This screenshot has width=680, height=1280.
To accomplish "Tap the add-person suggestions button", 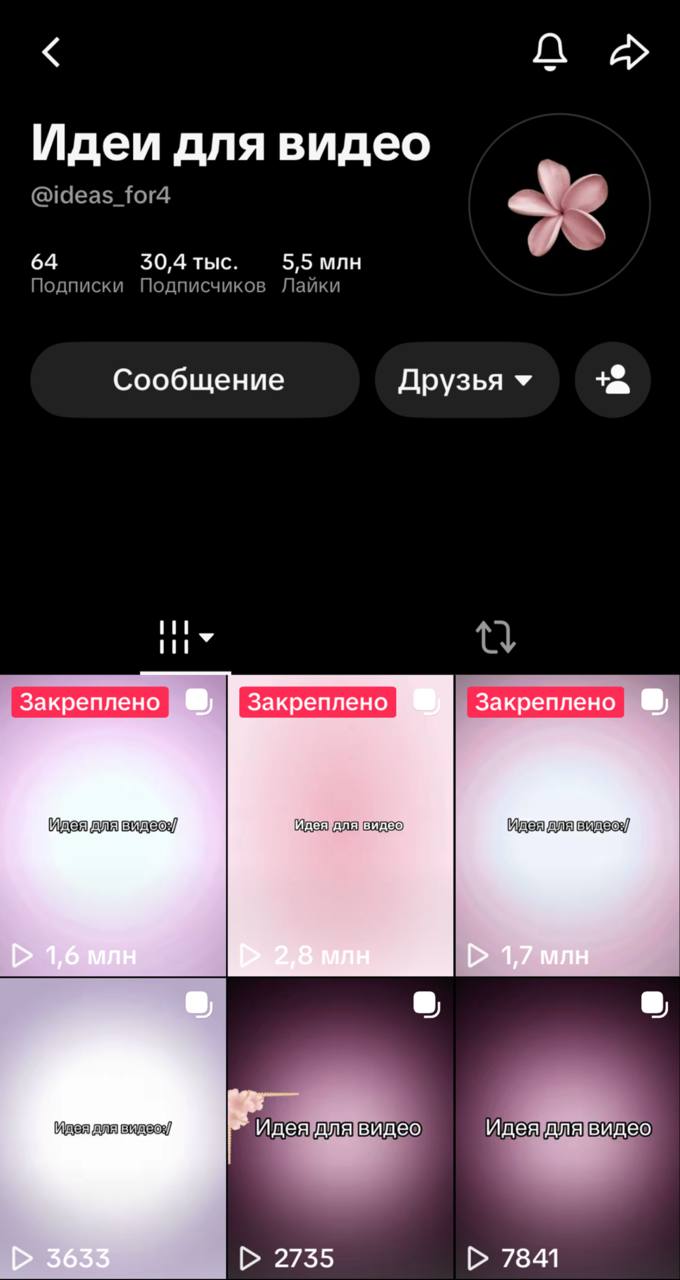I will (613, 380).
